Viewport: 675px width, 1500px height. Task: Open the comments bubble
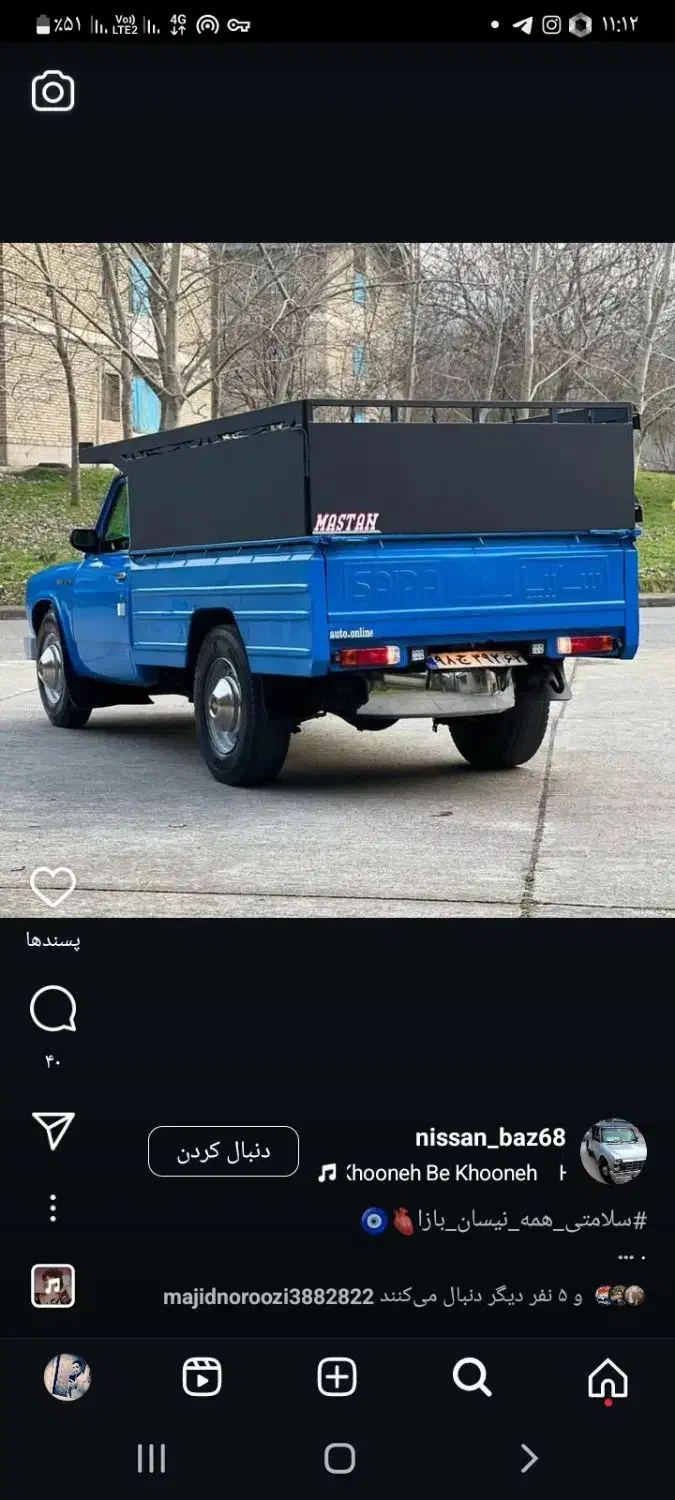tap(53, 1009)
